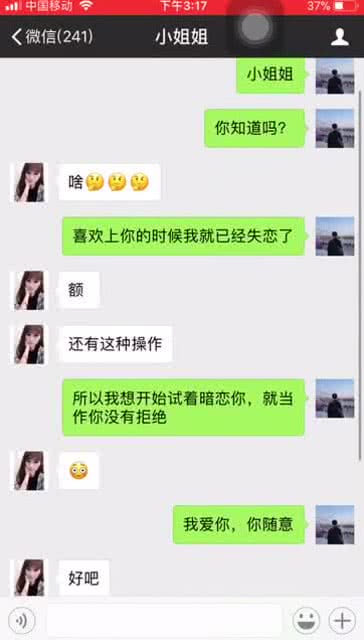Image resolution: width=364 pixels, height=640 pixels.
Task: Tap the floating AssistiveTouch button
Action: click(x=255, y=27)
